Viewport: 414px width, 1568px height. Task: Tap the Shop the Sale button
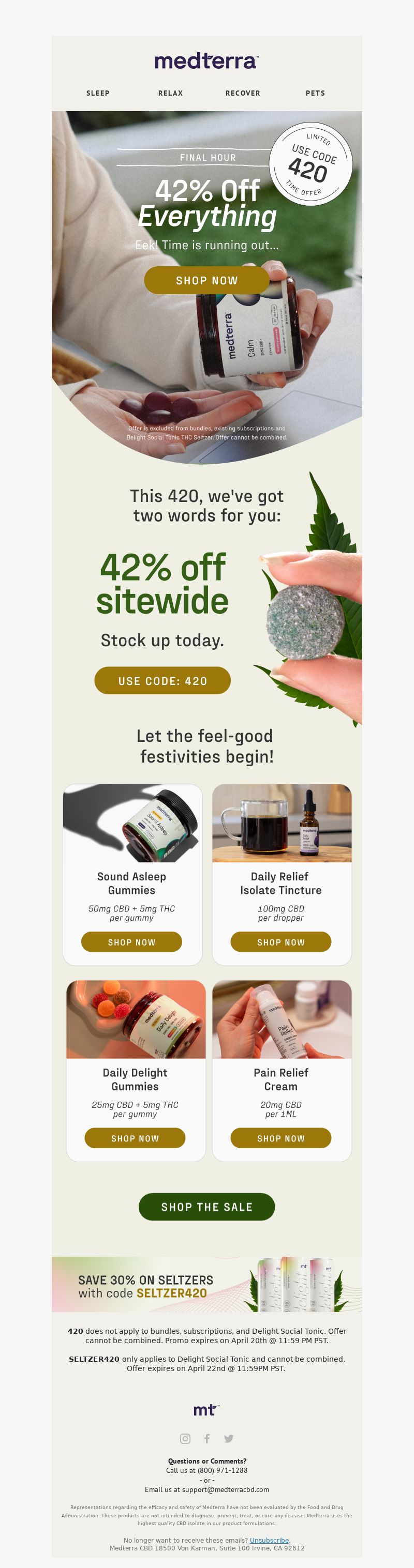point(206,1207)
